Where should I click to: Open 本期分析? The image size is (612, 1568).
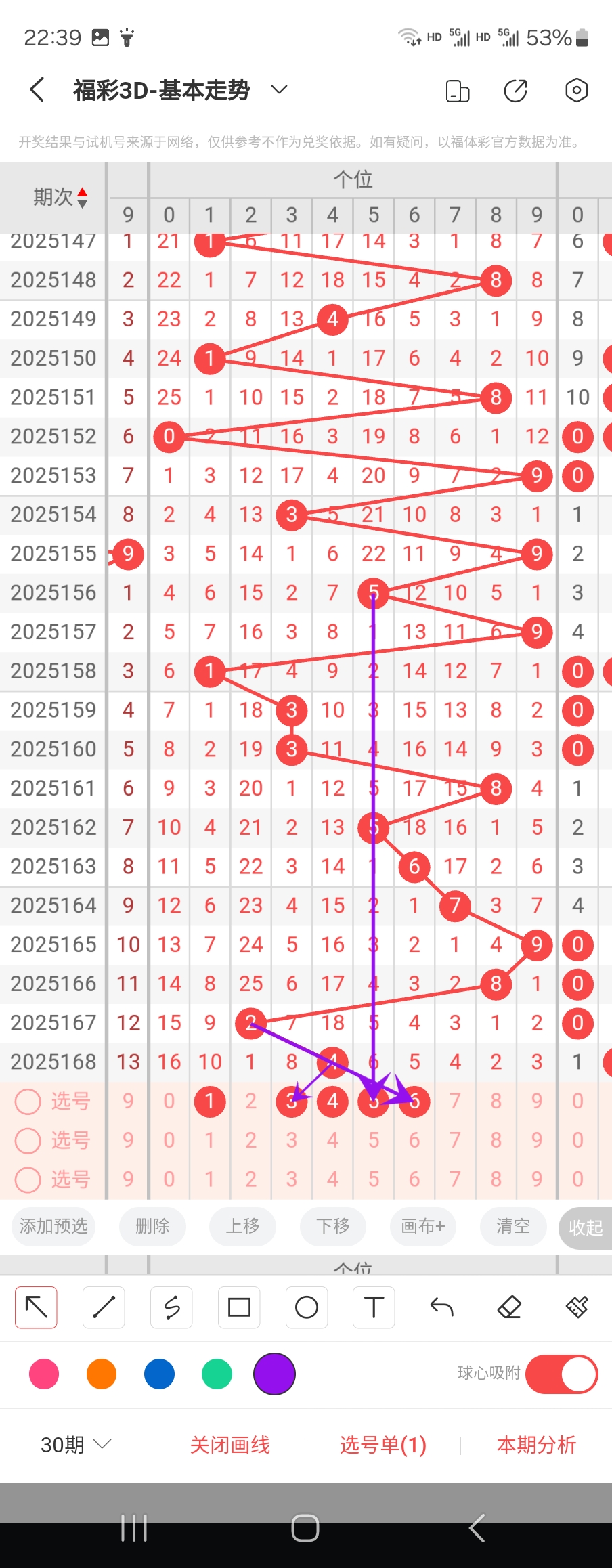(x=536, y=1445)
